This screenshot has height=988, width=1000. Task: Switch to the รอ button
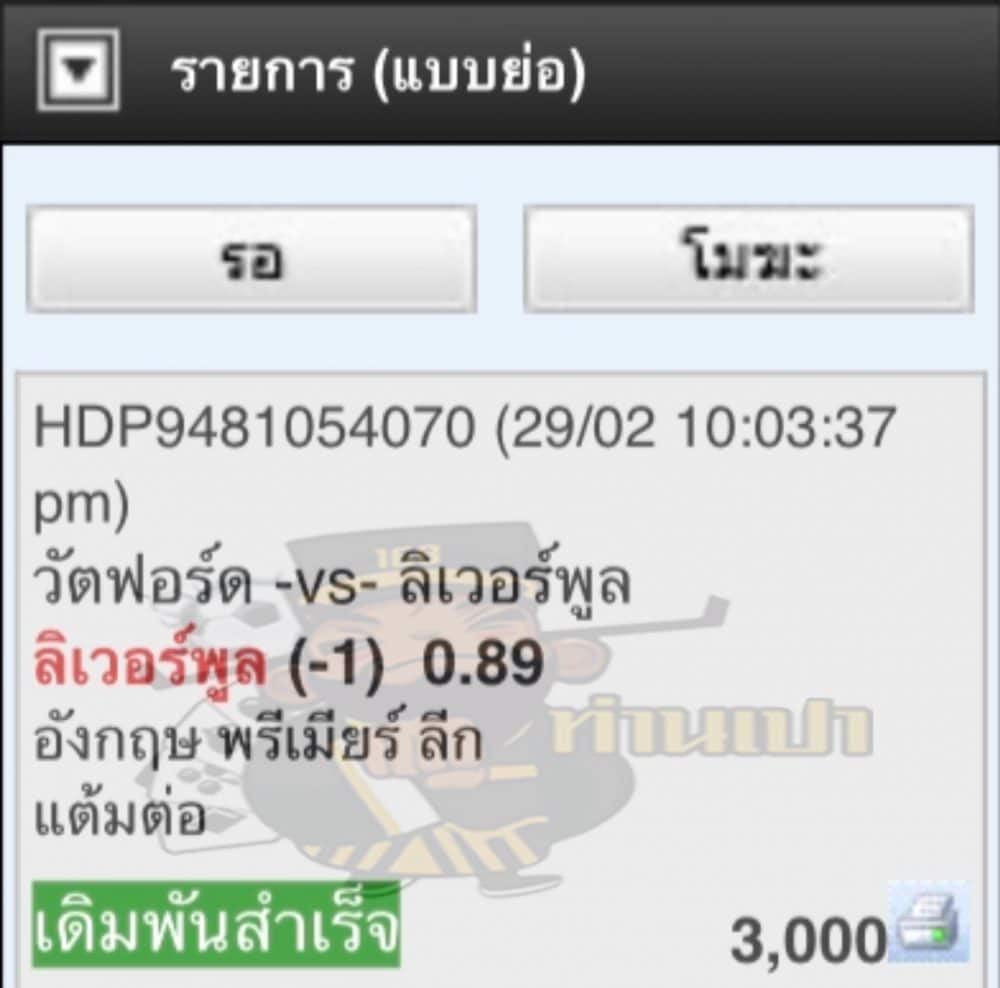[x=250, y=259]
